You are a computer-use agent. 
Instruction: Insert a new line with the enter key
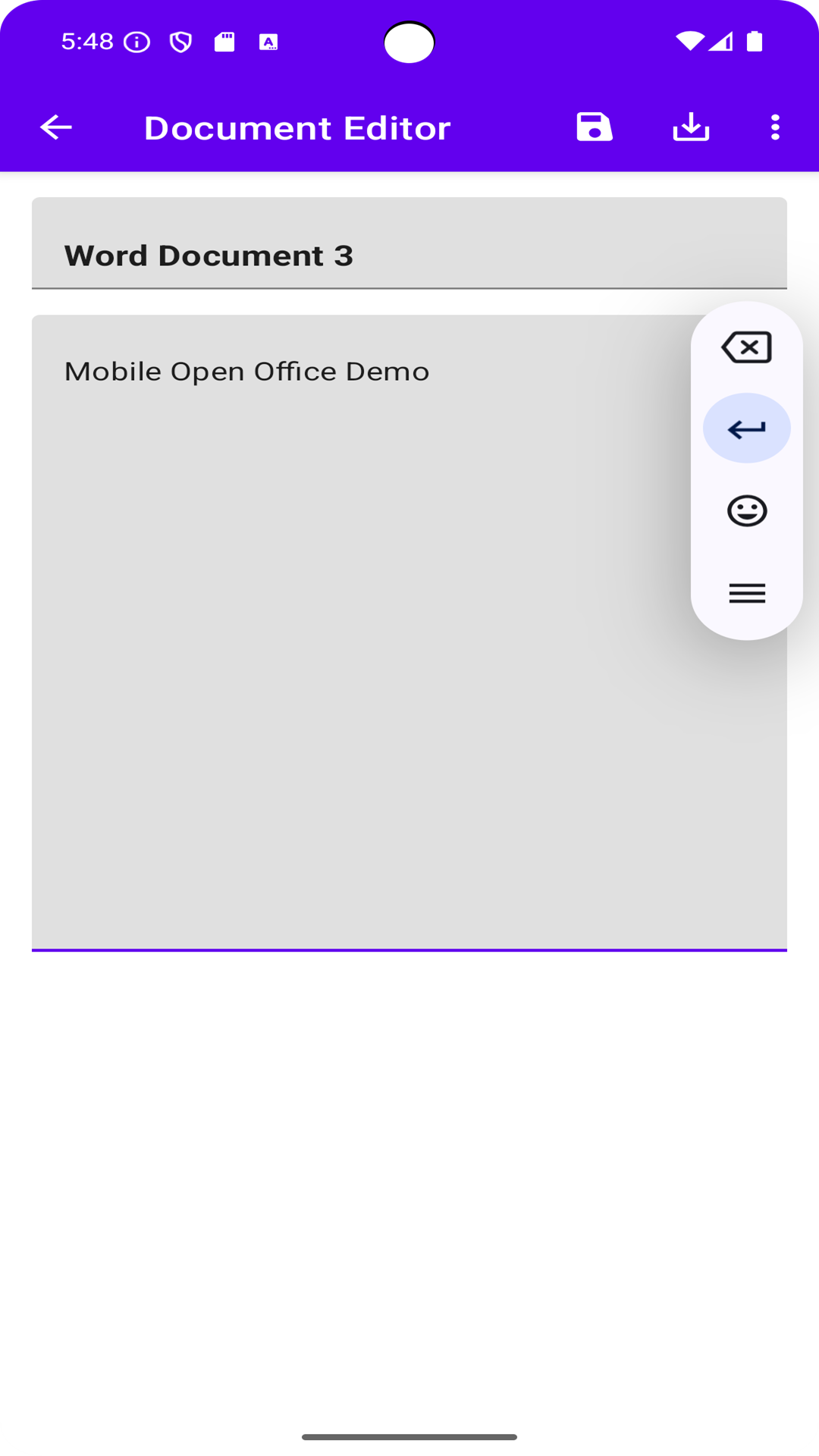pos(747,428)
